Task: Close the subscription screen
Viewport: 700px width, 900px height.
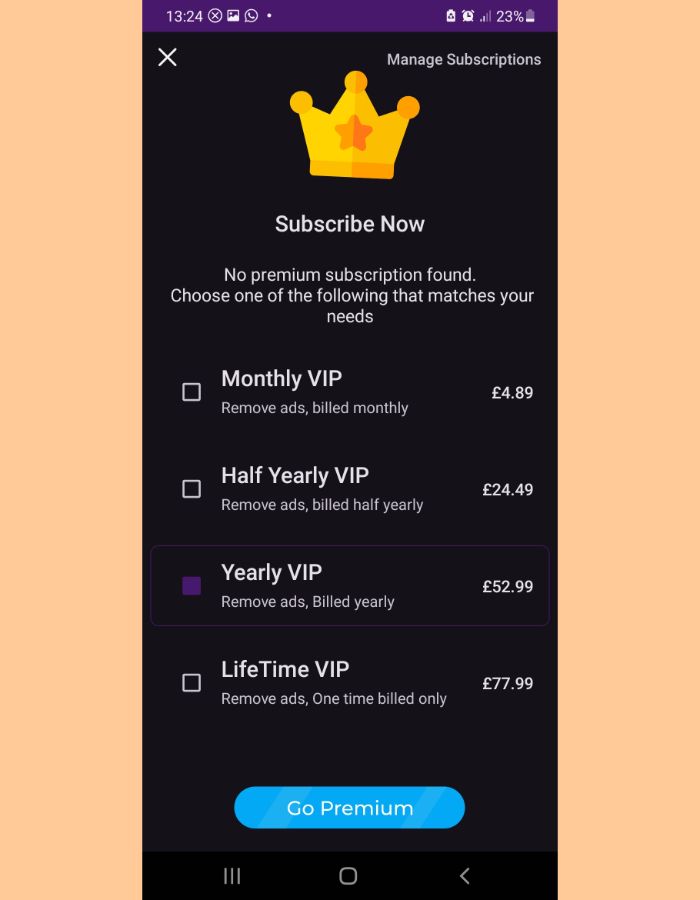Action: [x=167, y=58]
